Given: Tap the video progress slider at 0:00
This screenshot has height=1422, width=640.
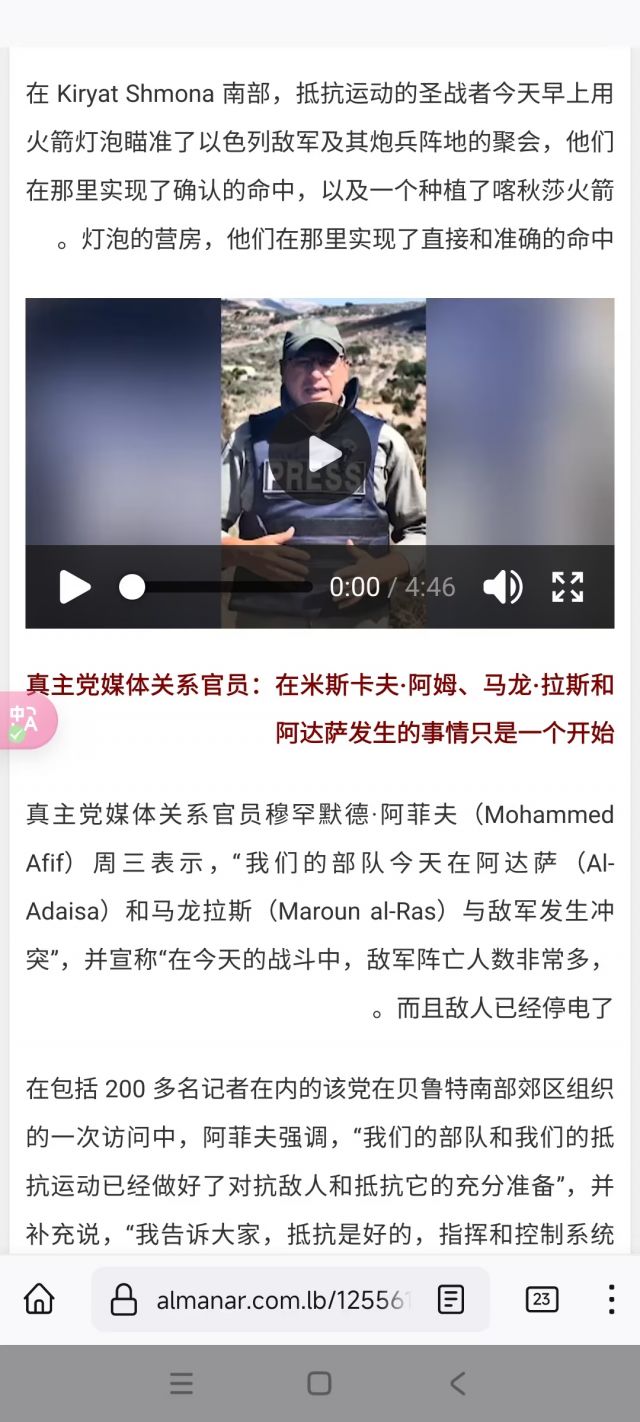Looking at the screenshot, I should 132,587.
